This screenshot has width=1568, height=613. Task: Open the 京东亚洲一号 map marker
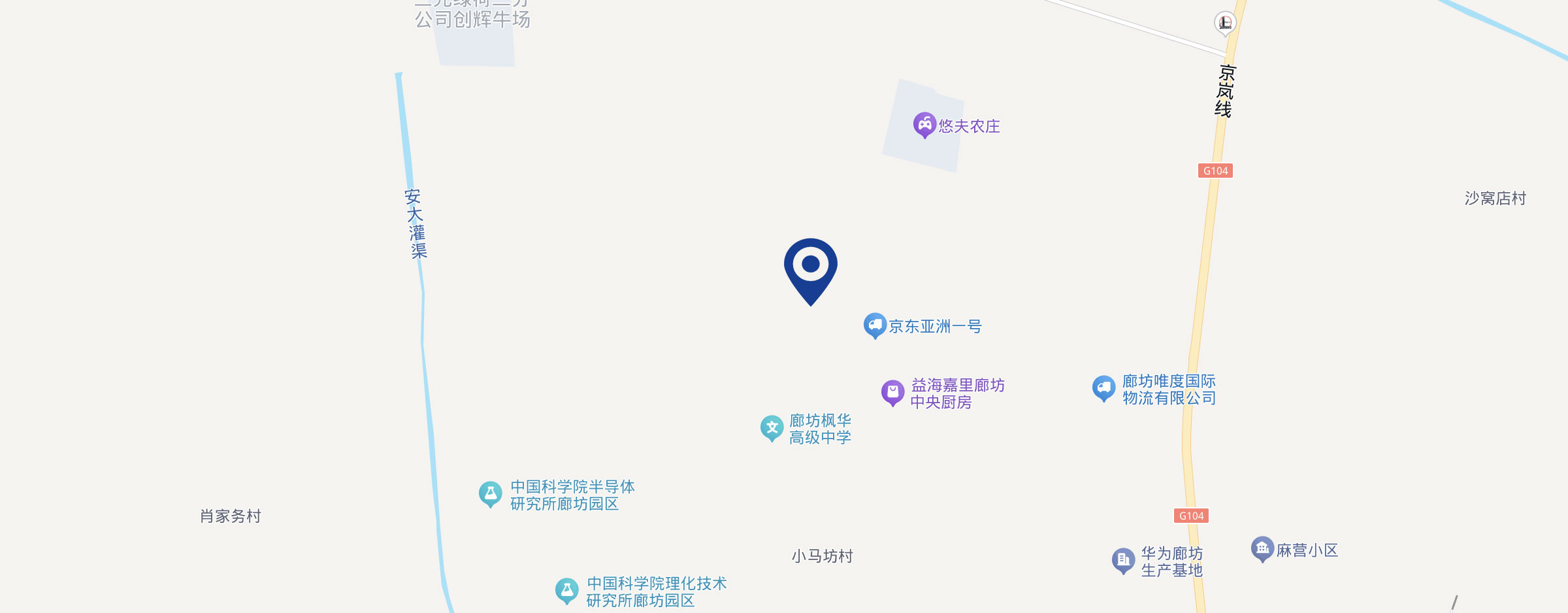tap(875, 325)
